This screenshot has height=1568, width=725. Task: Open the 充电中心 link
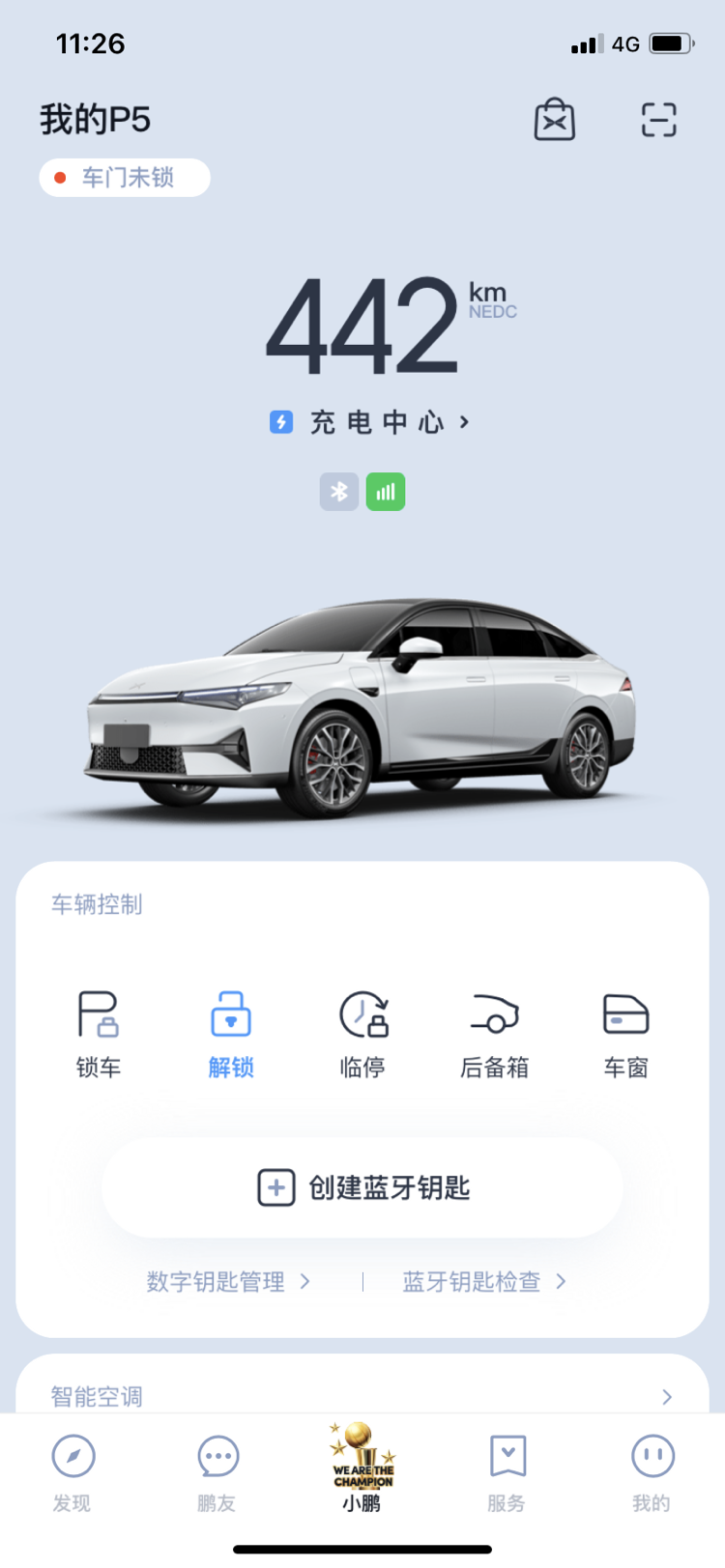click(372, 422)
